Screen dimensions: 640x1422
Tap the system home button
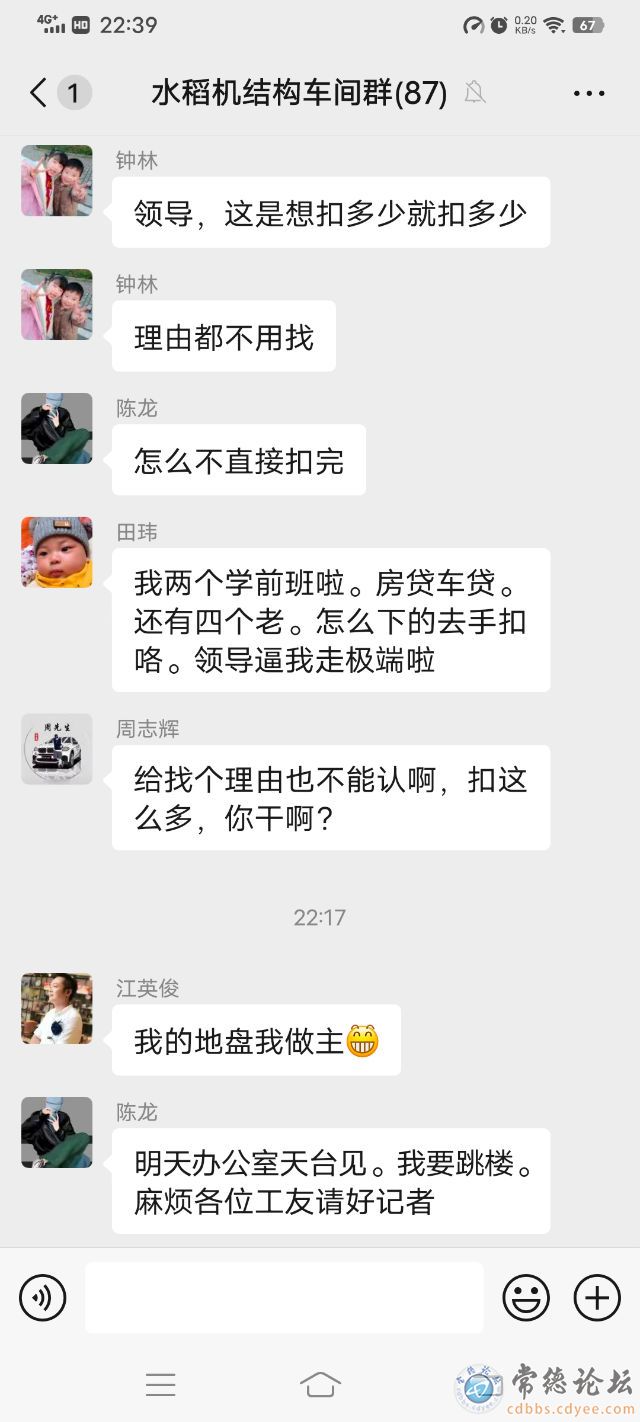click(320, 1385)
